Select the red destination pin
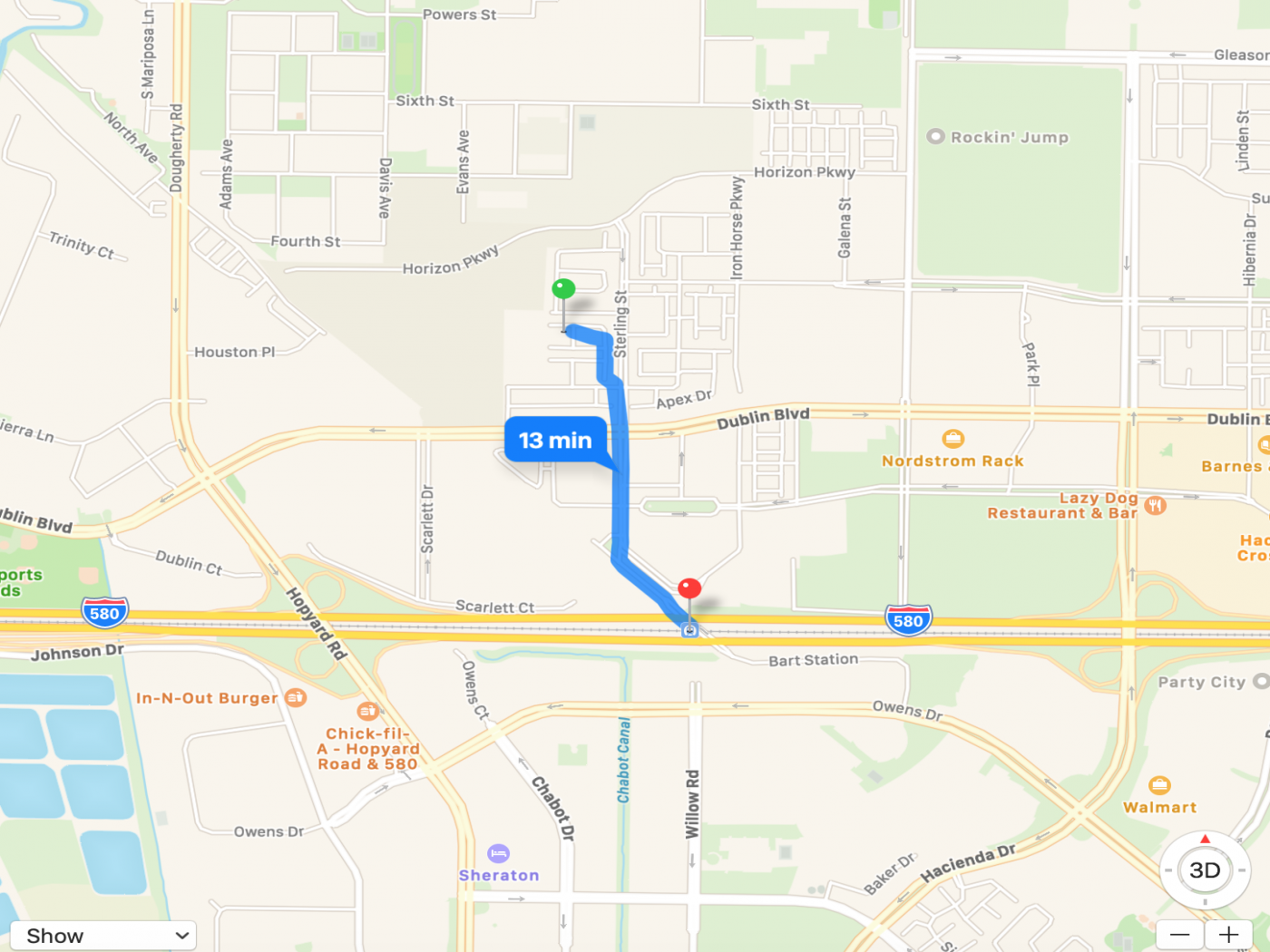 689,588
